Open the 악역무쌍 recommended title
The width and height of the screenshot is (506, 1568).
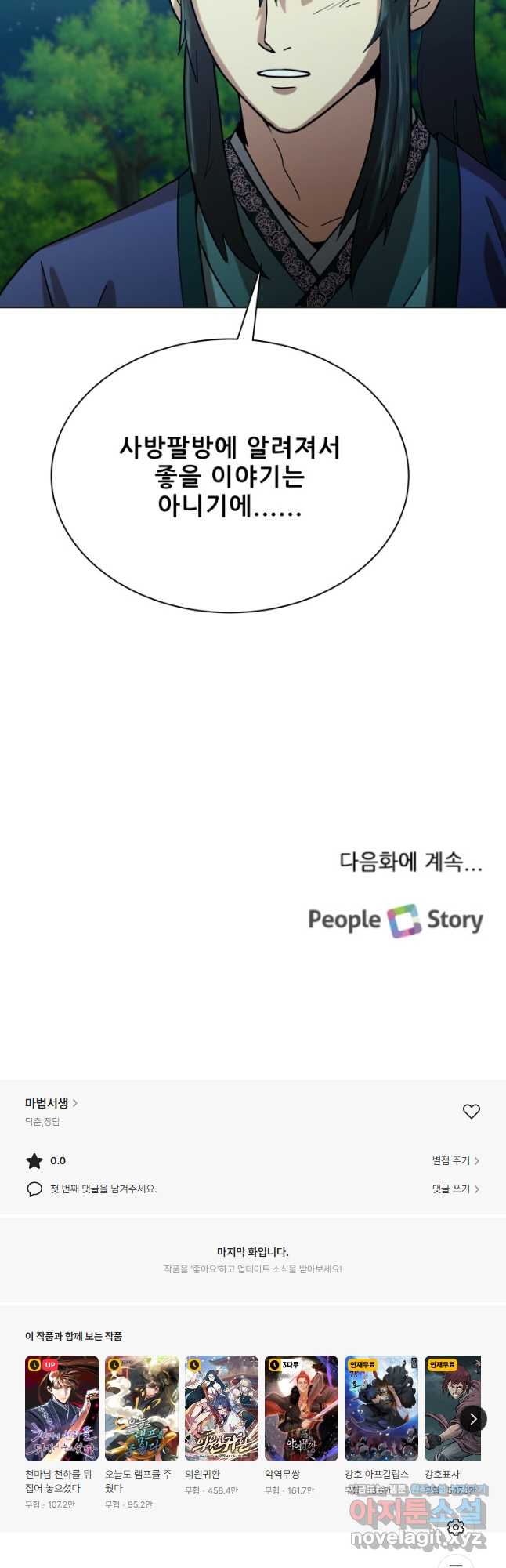click(301, 1408)
